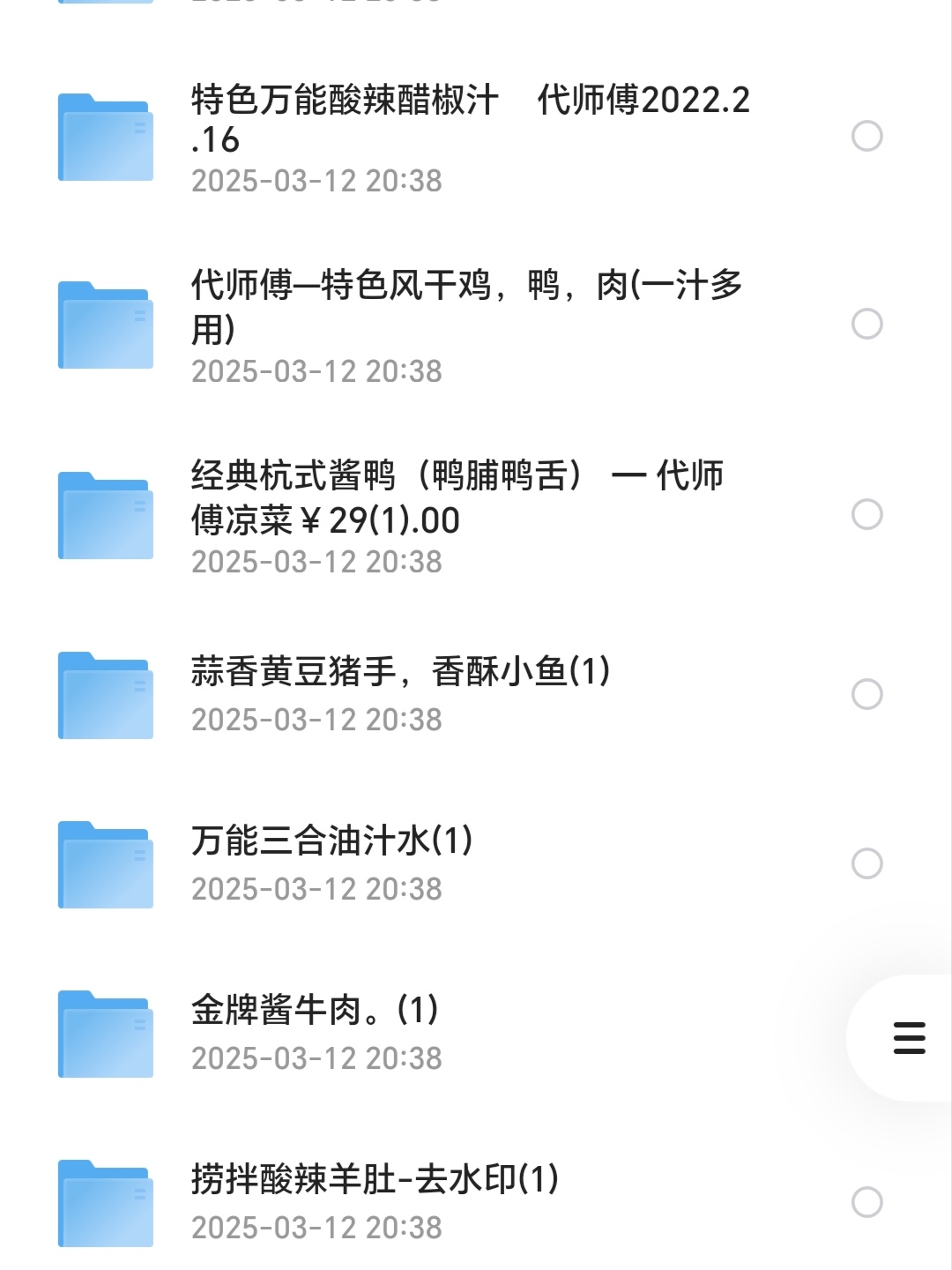Select the 捞拌酸辣羊肚 folder circle

867,1202
